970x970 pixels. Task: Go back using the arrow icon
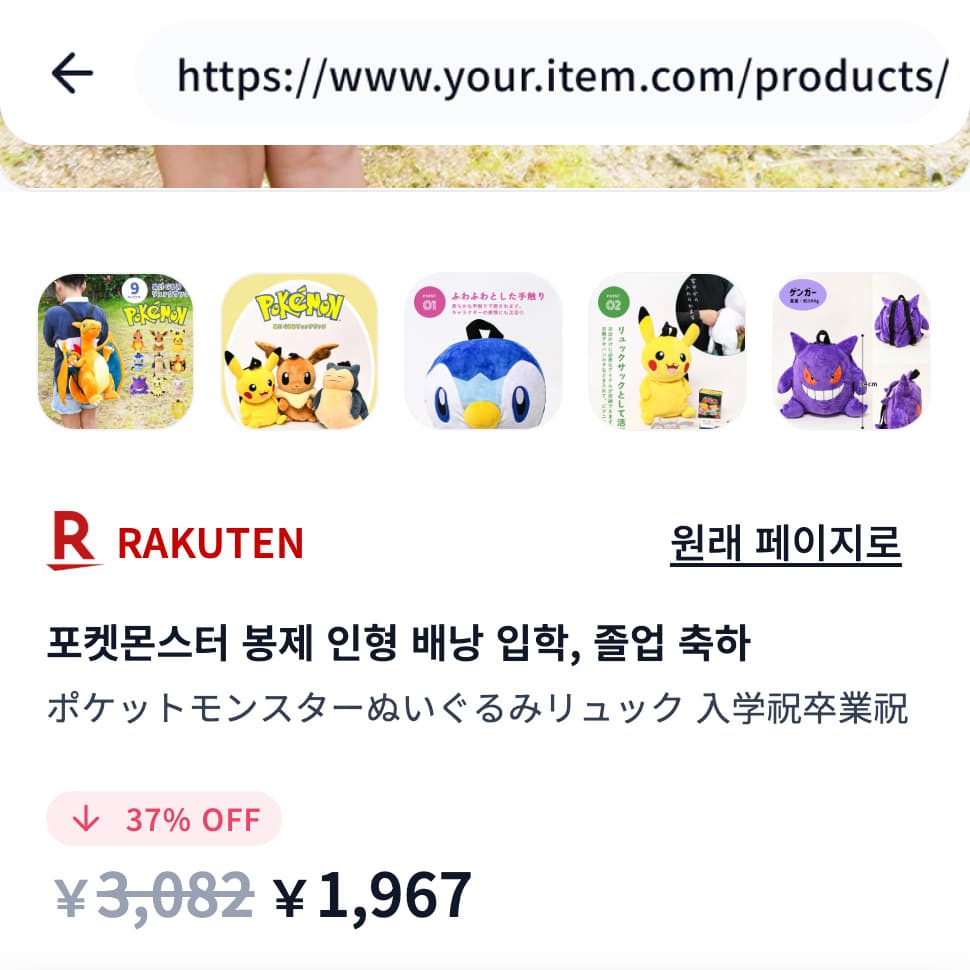72,73
